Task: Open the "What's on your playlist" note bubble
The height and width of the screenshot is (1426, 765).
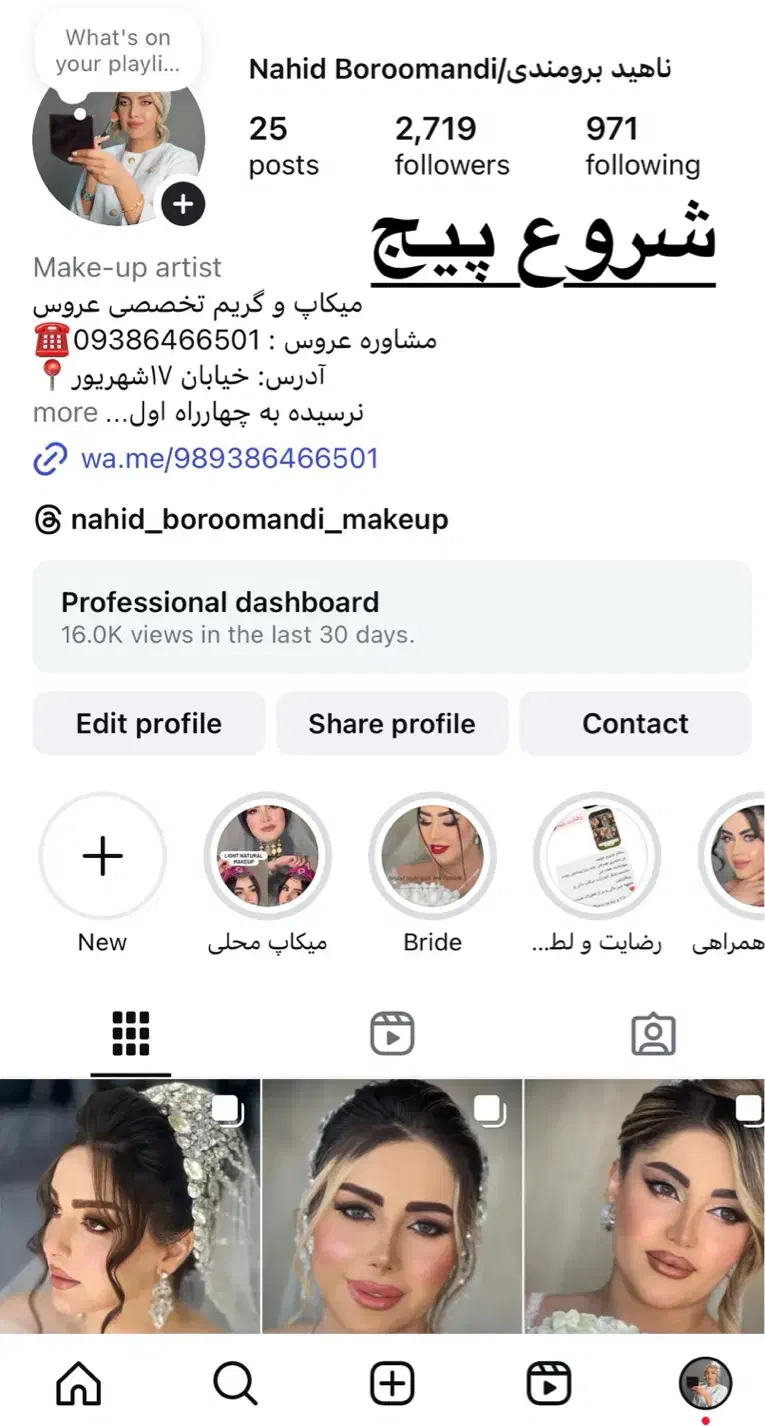Action: pyautogui.click(x=118, y=51)
